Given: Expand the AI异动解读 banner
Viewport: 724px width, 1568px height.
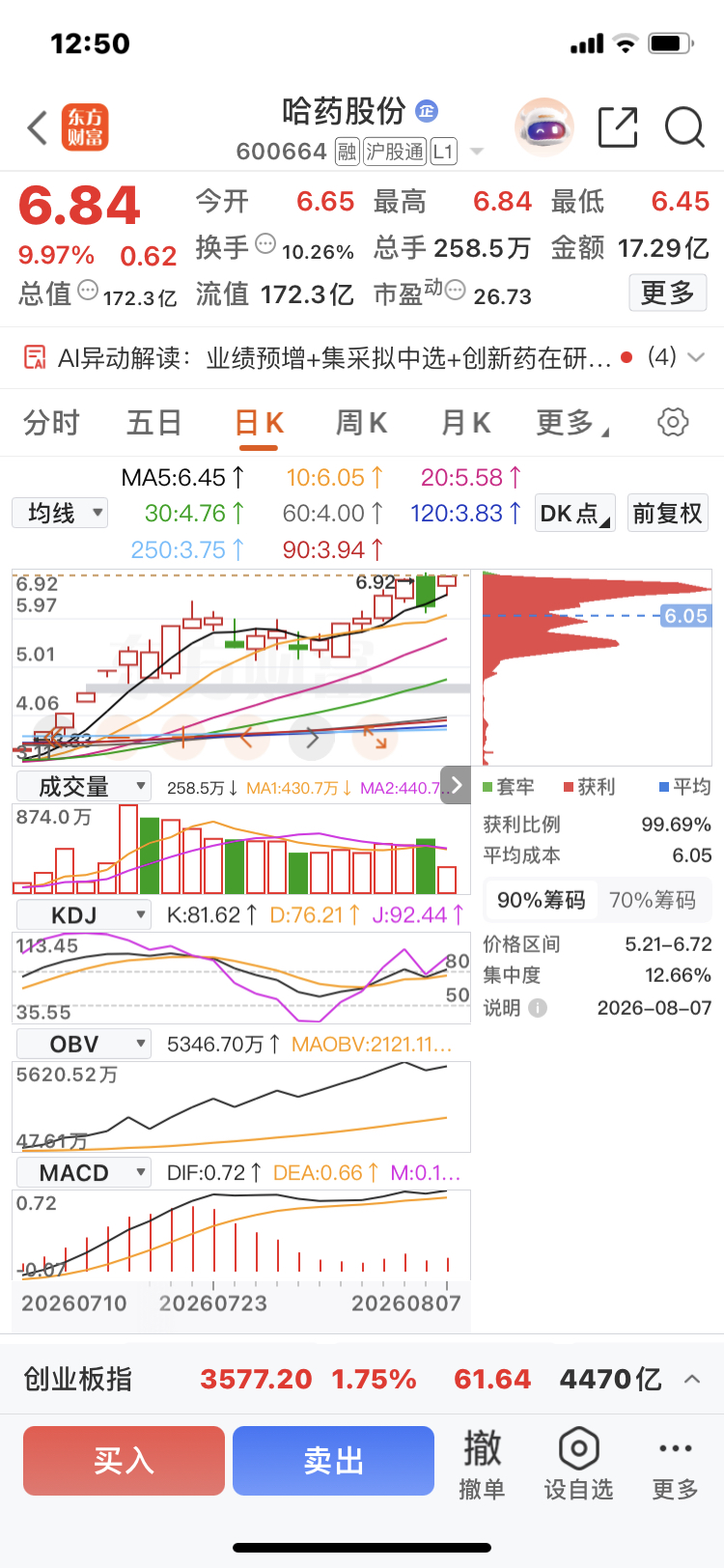Looking at the screenshot, I should click(696, 357).
